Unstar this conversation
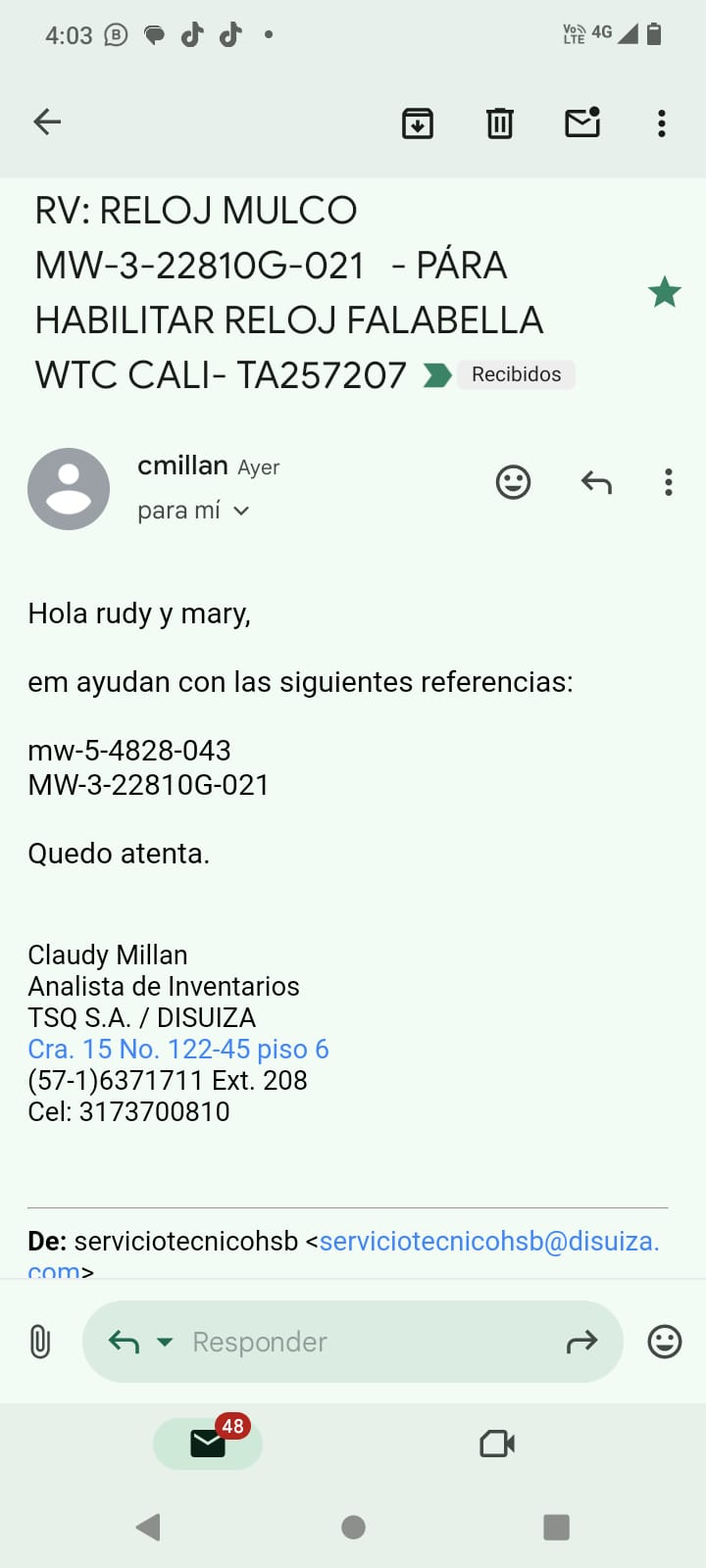 pyautogui.click(x=665, y=291)
